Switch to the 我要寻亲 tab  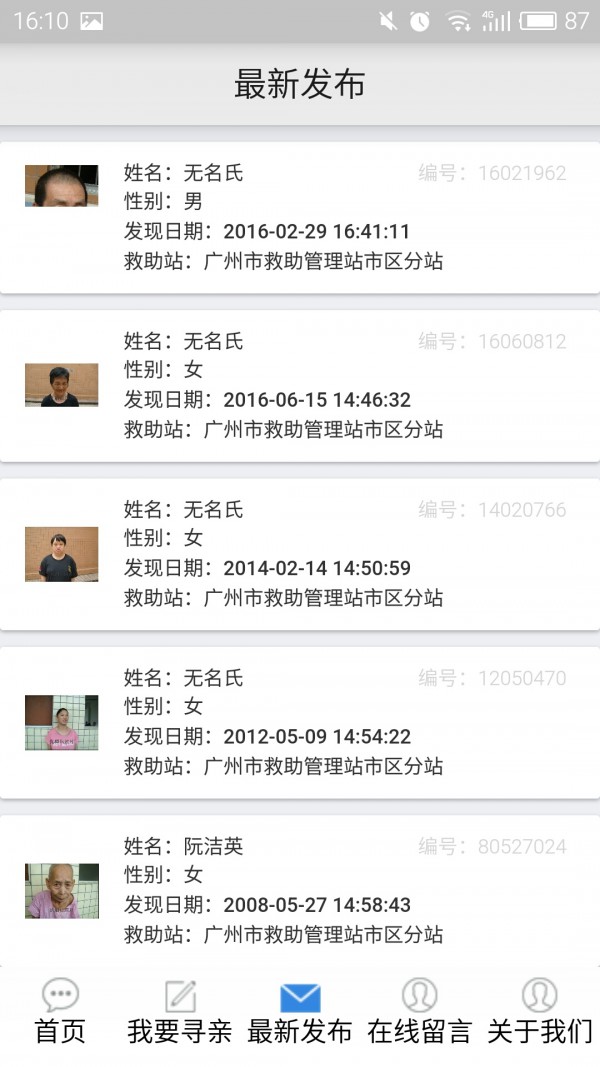coord(180,1012)
